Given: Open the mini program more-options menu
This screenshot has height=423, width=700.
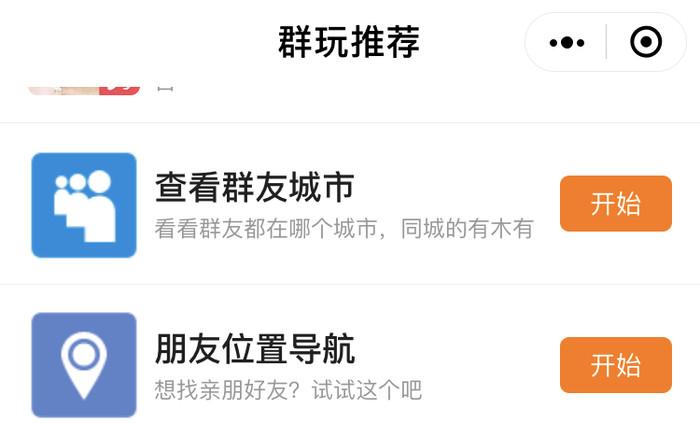Looking at the screenshot, I should click(567, 42).
